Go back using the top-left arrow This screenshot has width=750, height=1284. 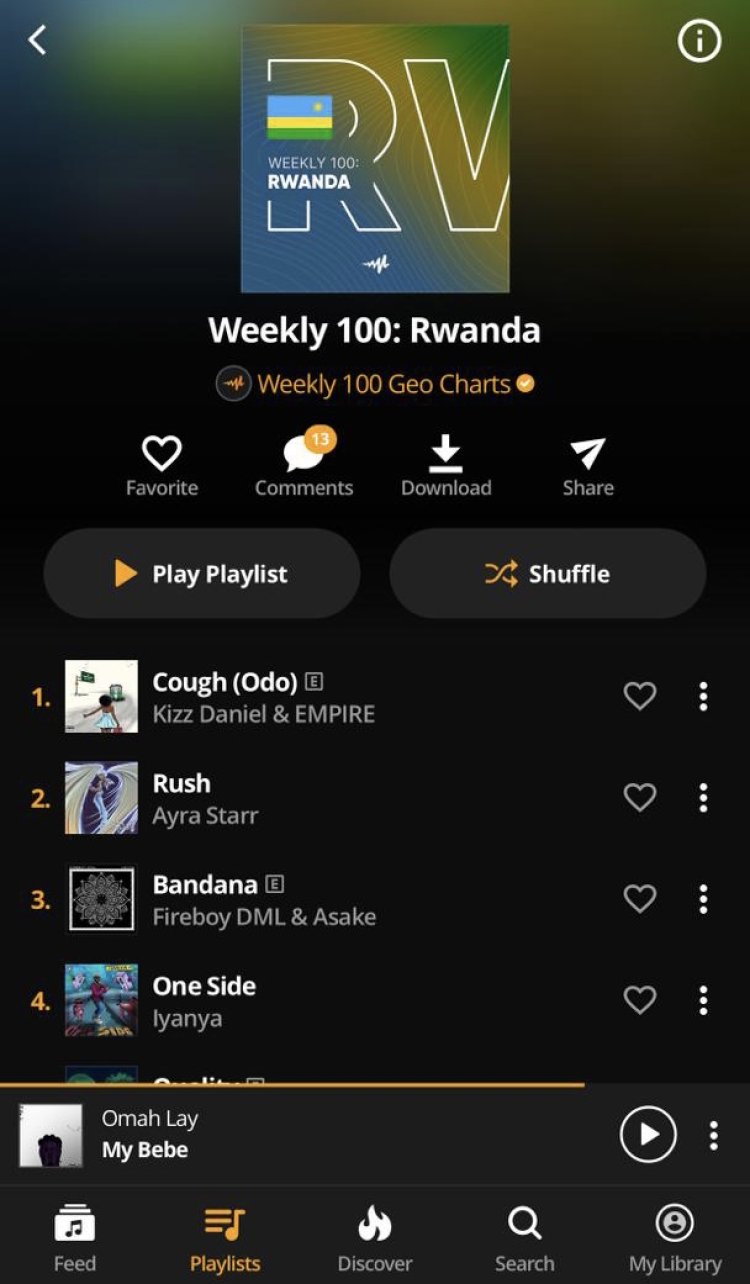click(x=38, y=40)
